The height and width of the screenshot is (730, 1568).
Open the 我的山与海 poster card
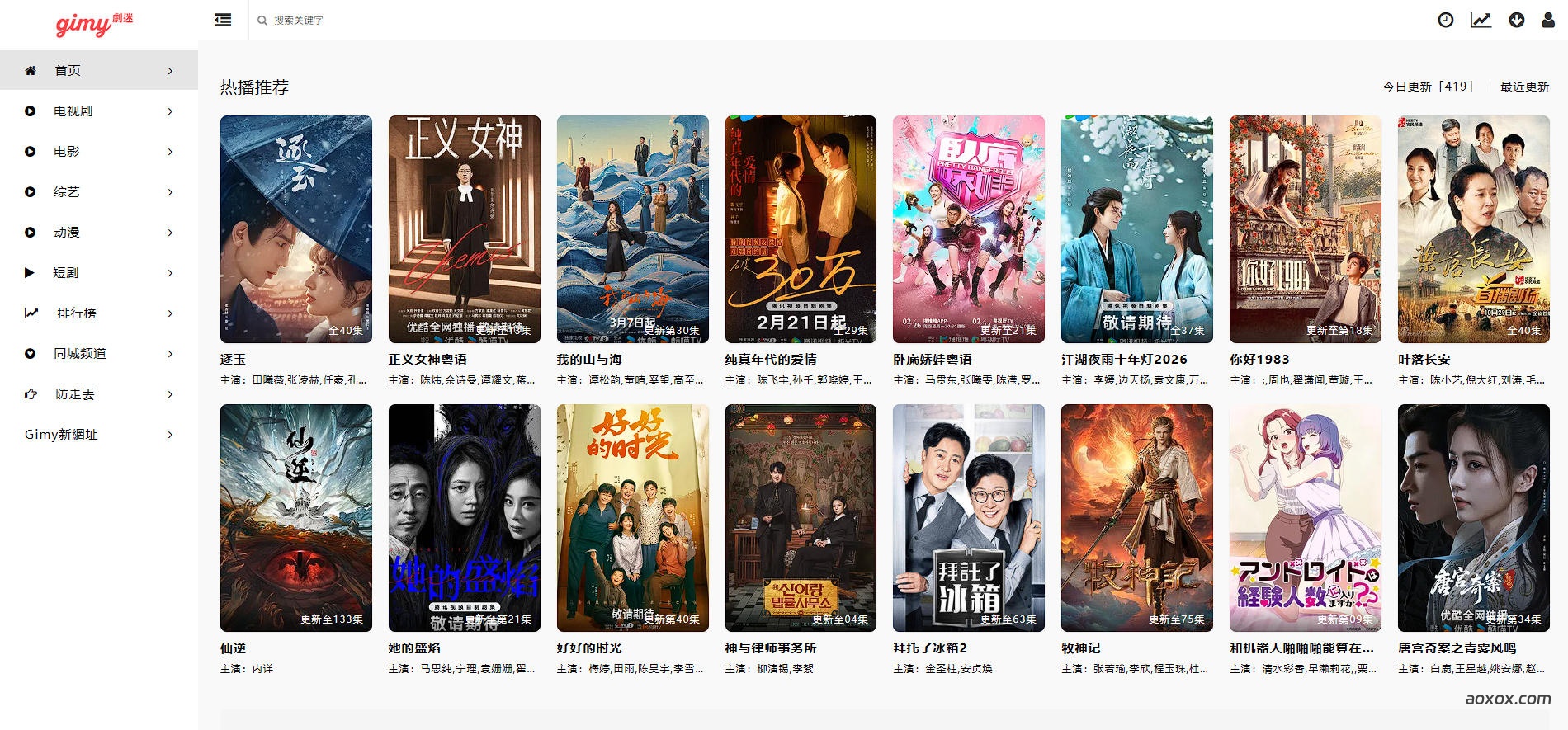tap(632, 228)
